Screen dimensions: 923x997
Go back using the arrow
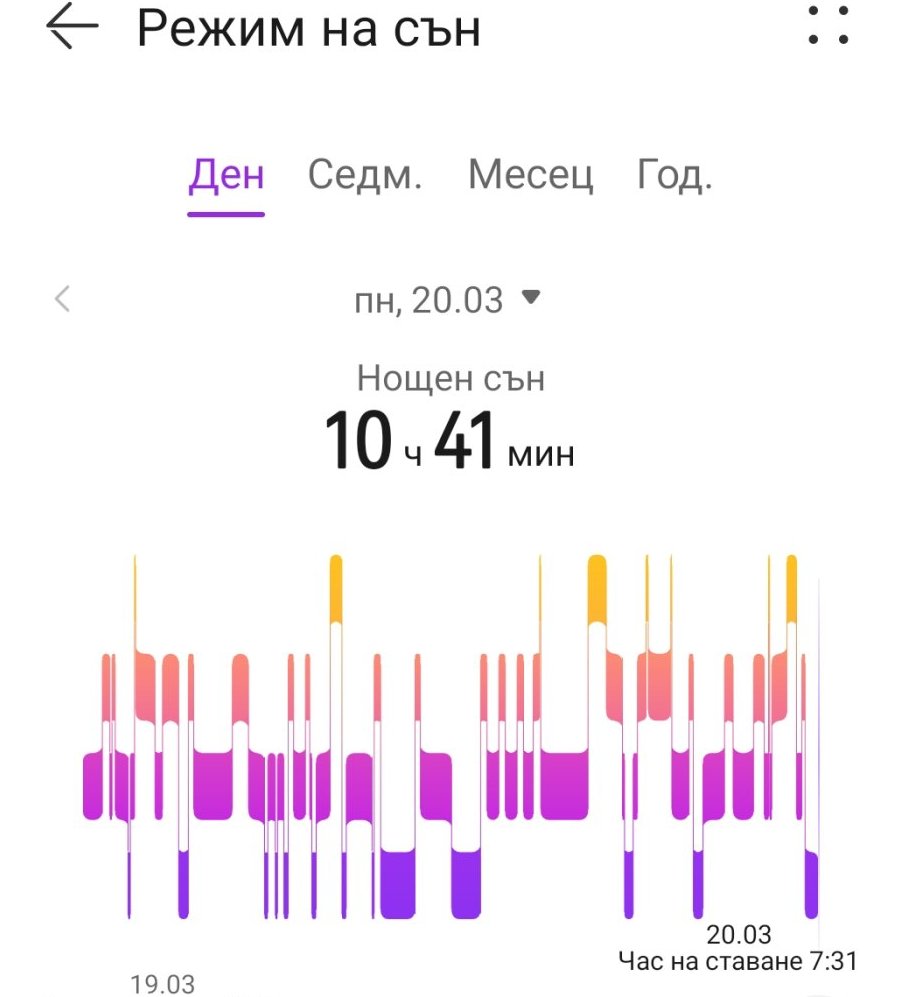tap(73, 28)
